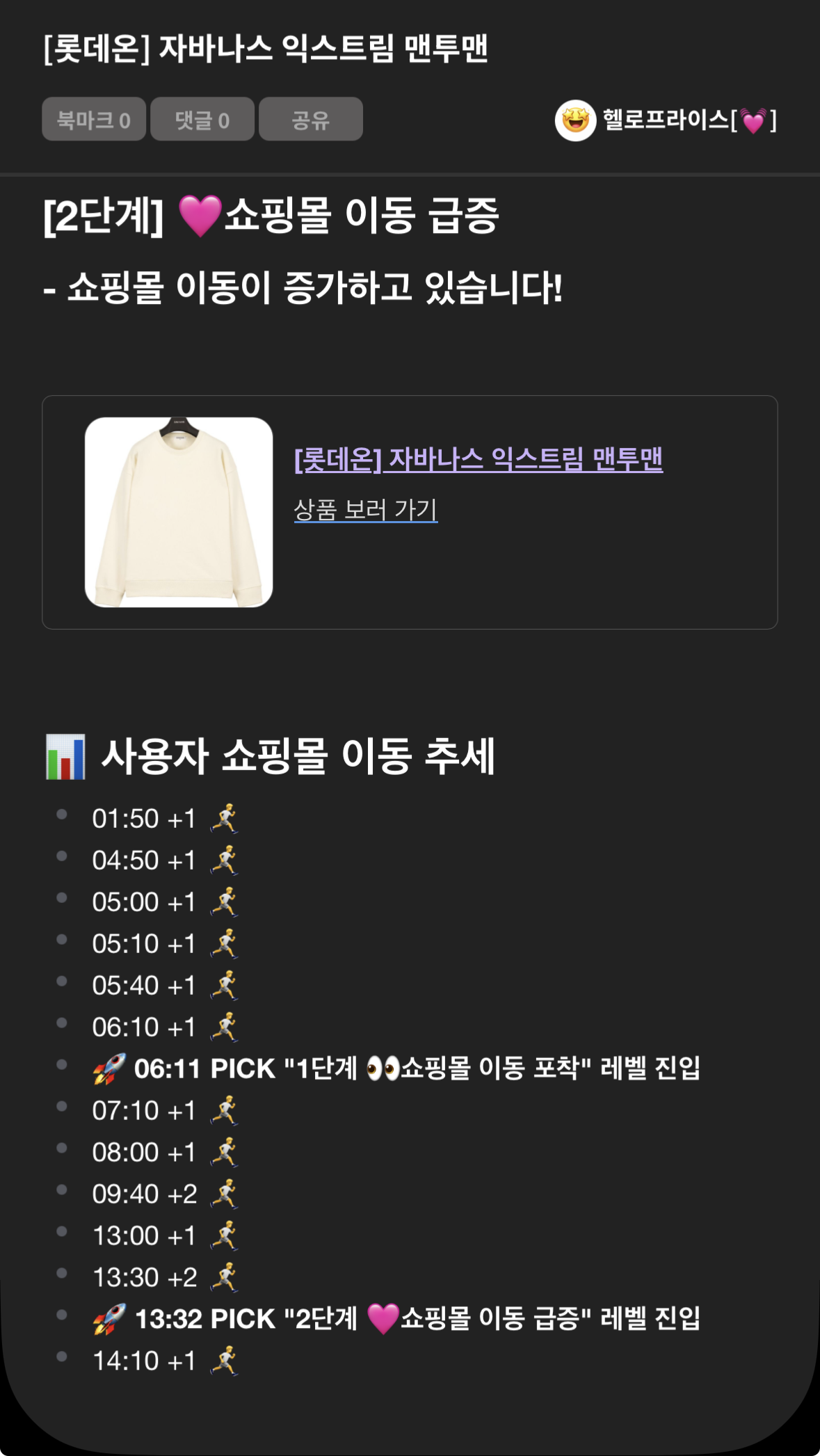Image resolution: width=820 pixels, height=1456 pixels.
Task: Click the 댓글 0 comments button
Action: pyautogui.click(x=202, y=119)
